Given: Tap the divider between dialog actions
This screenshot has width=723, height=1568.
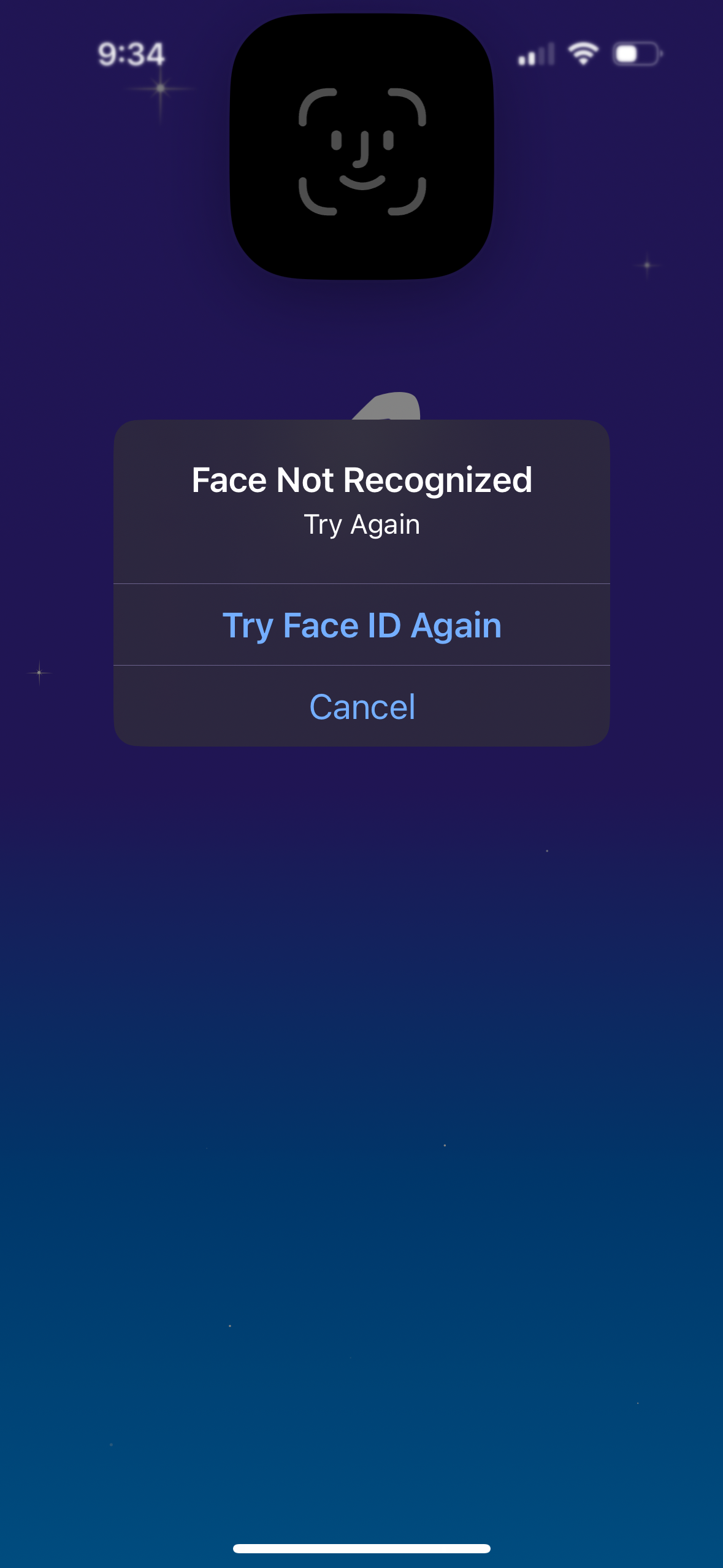Looking at the screenshot, I should pyautogui.click(x=361, y=665).
